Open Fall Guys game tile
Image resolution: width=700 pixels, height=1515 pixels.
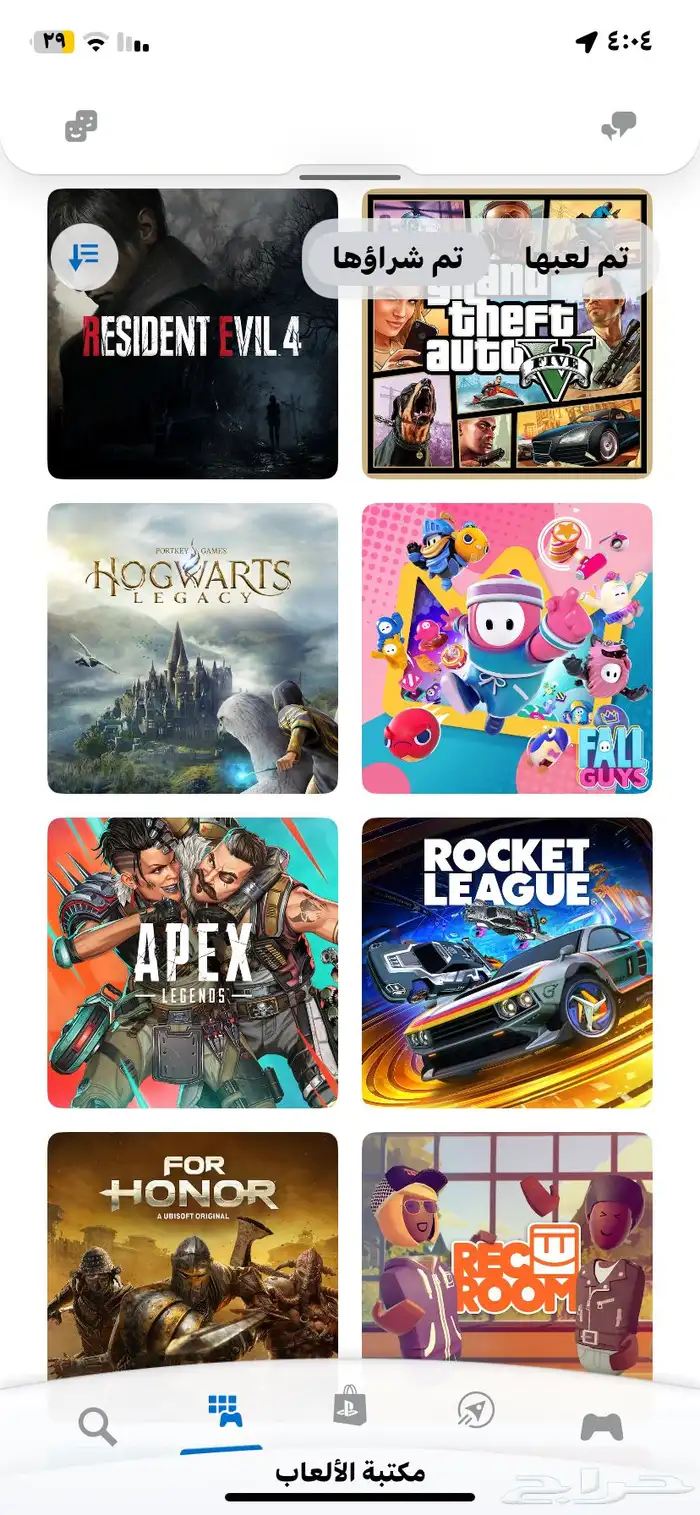click(x=507, y=648)
